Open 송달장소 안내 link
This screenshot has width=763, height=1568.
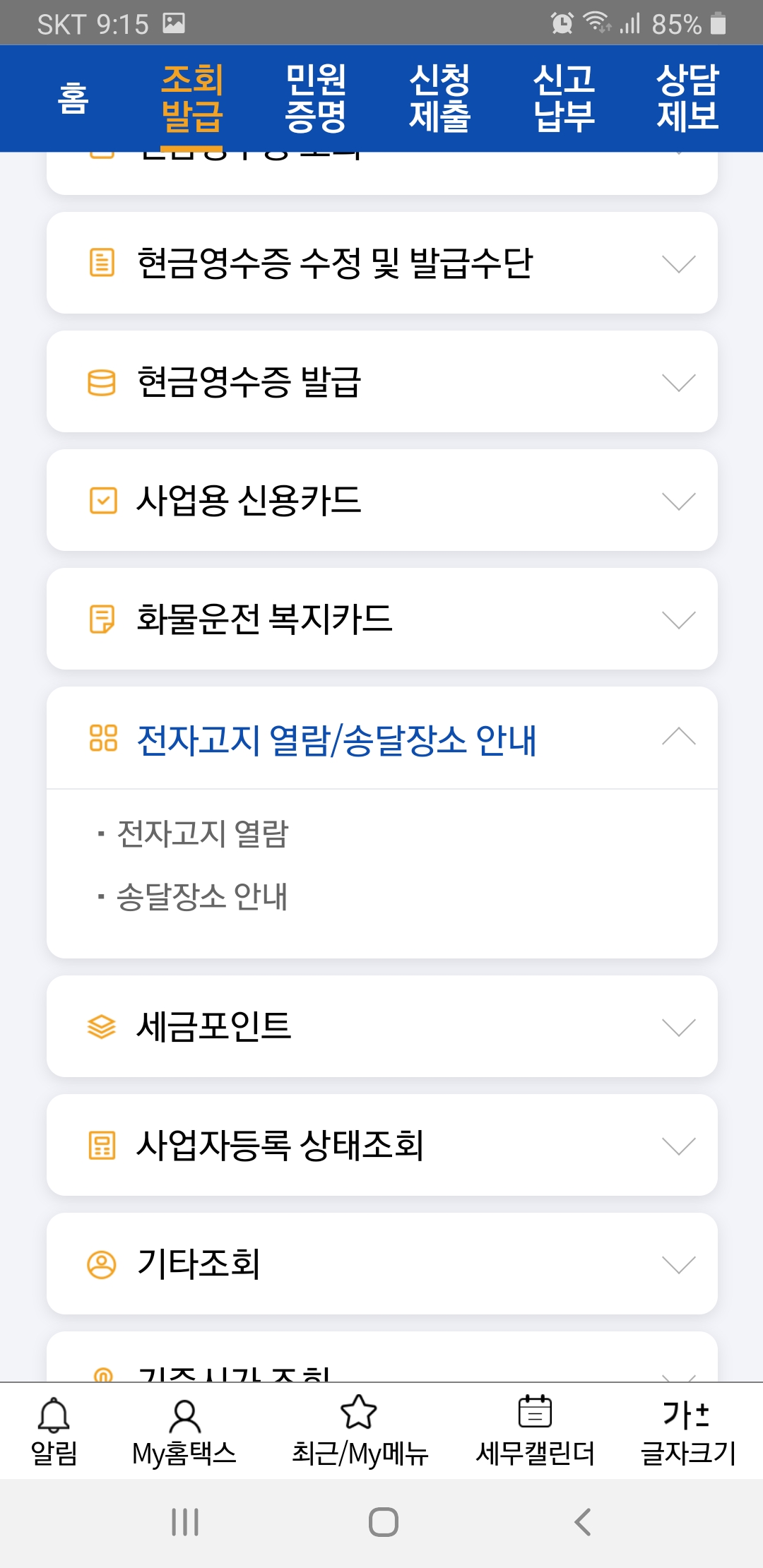tap(202, 896)
